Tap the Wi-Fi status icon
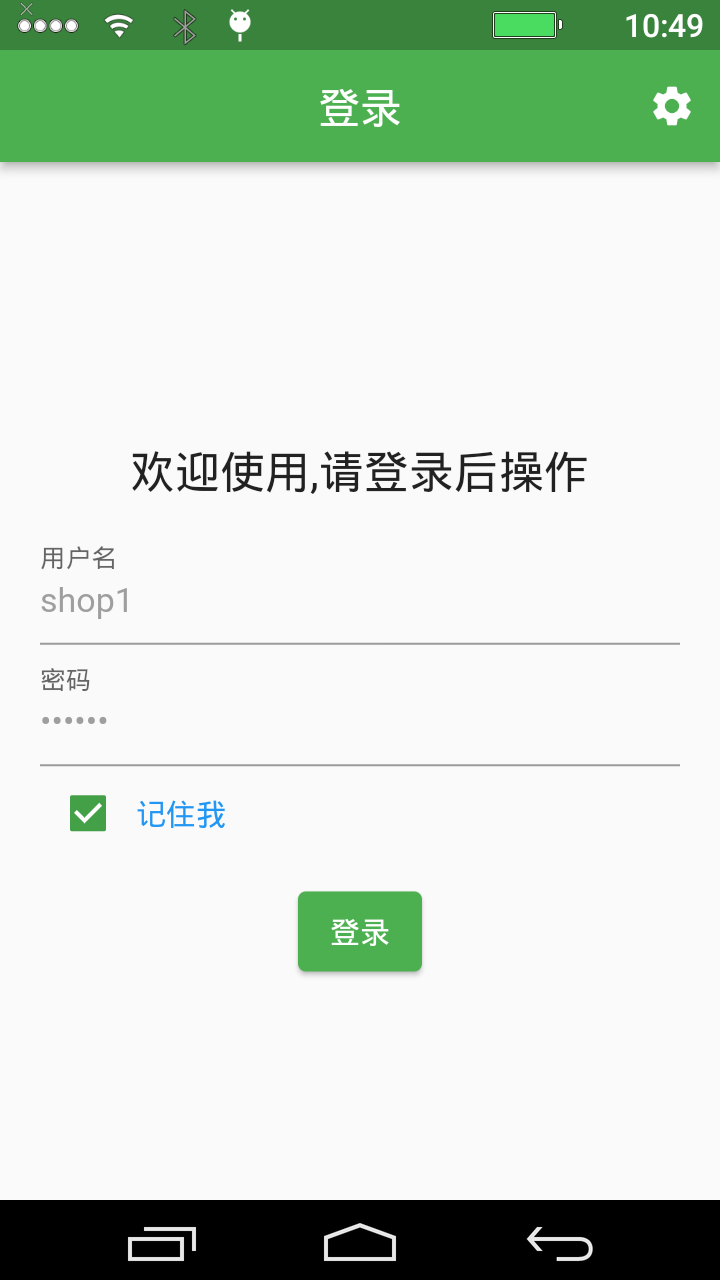720x1280 pixels. [x=117, y=24]
